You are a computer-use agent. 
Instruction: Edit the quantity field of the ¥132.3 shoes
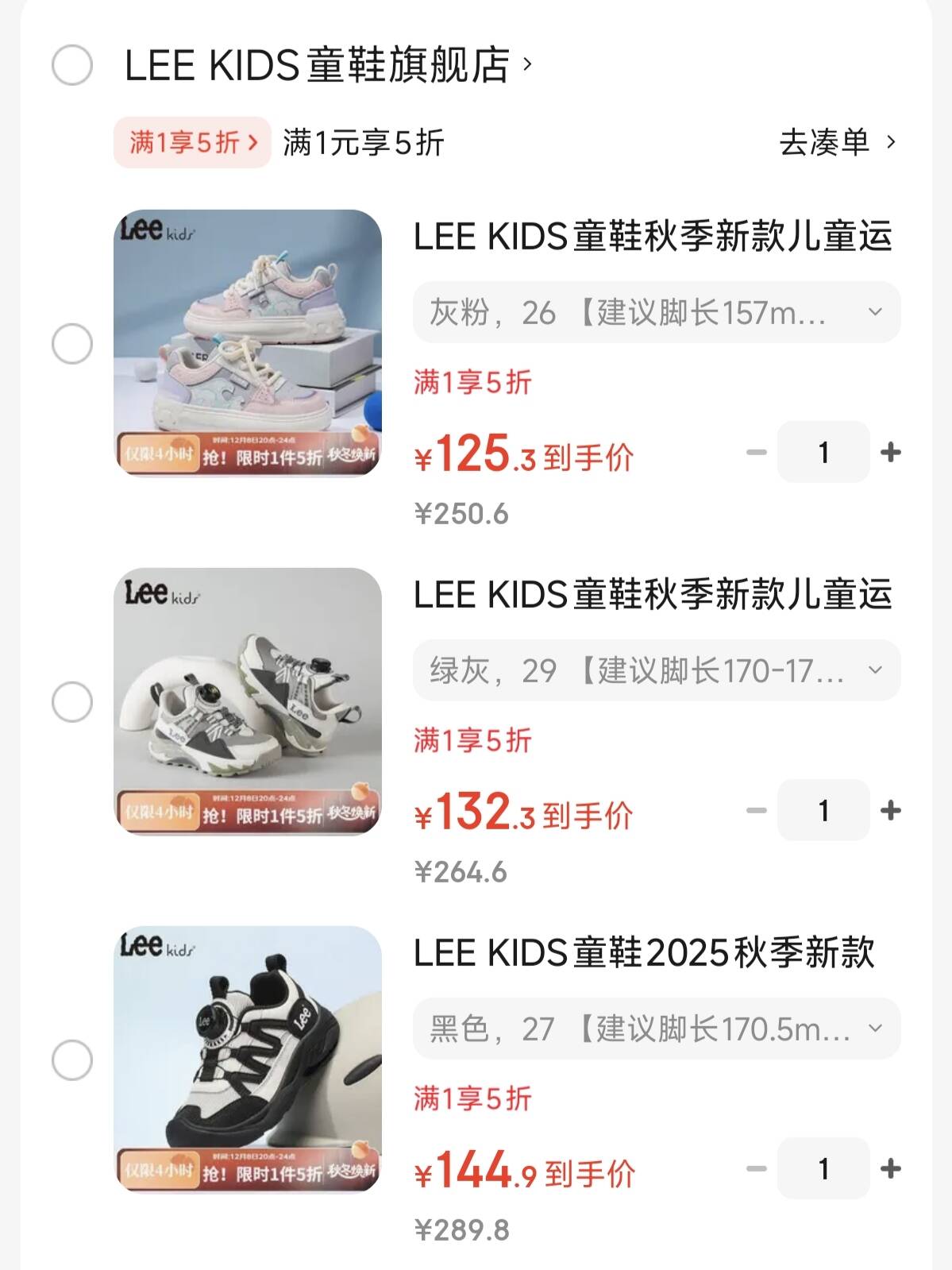(x=823, y=811)
